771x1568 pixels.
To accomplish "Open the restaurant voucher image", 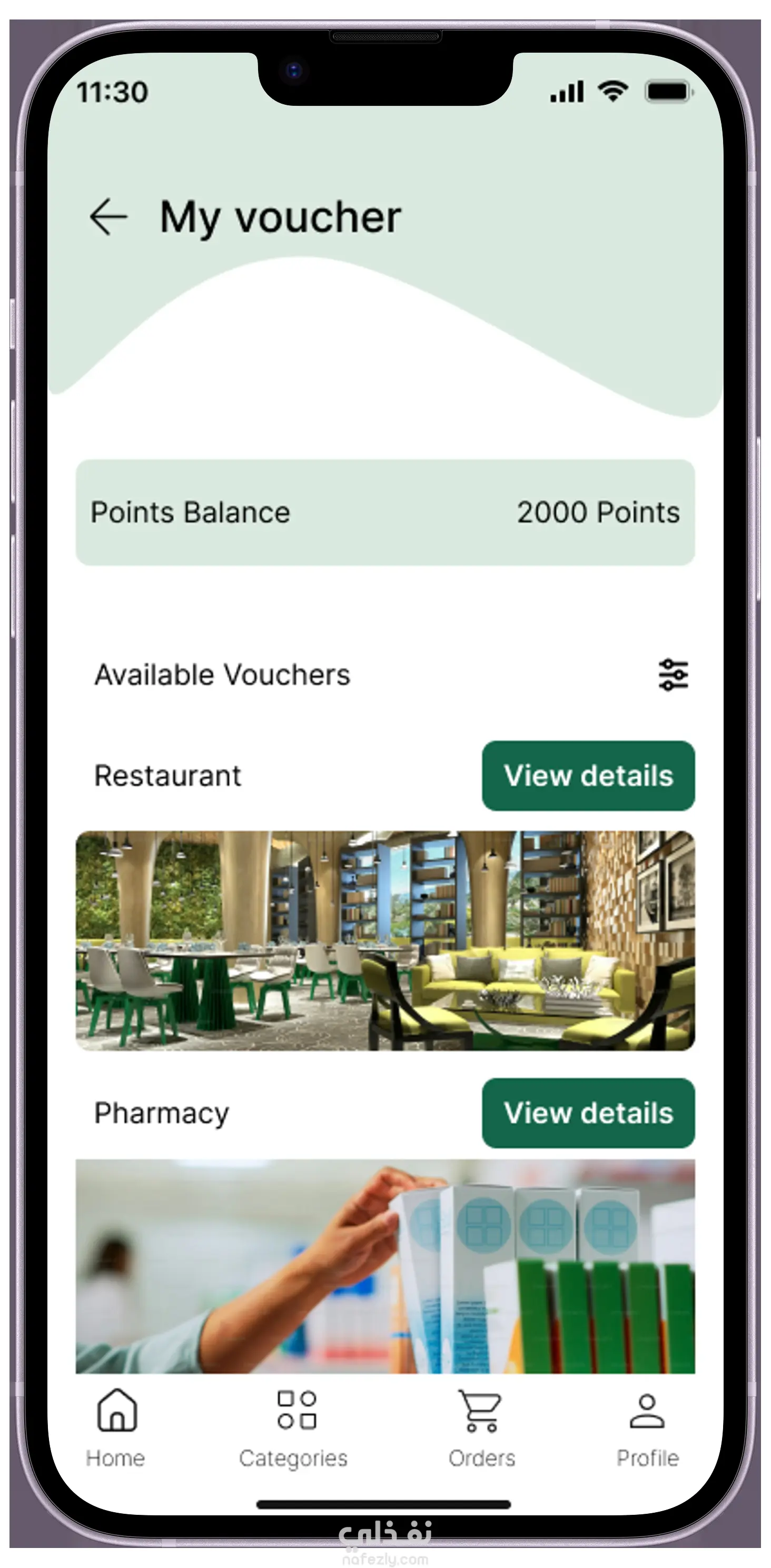I will click(x=385, y=940).
